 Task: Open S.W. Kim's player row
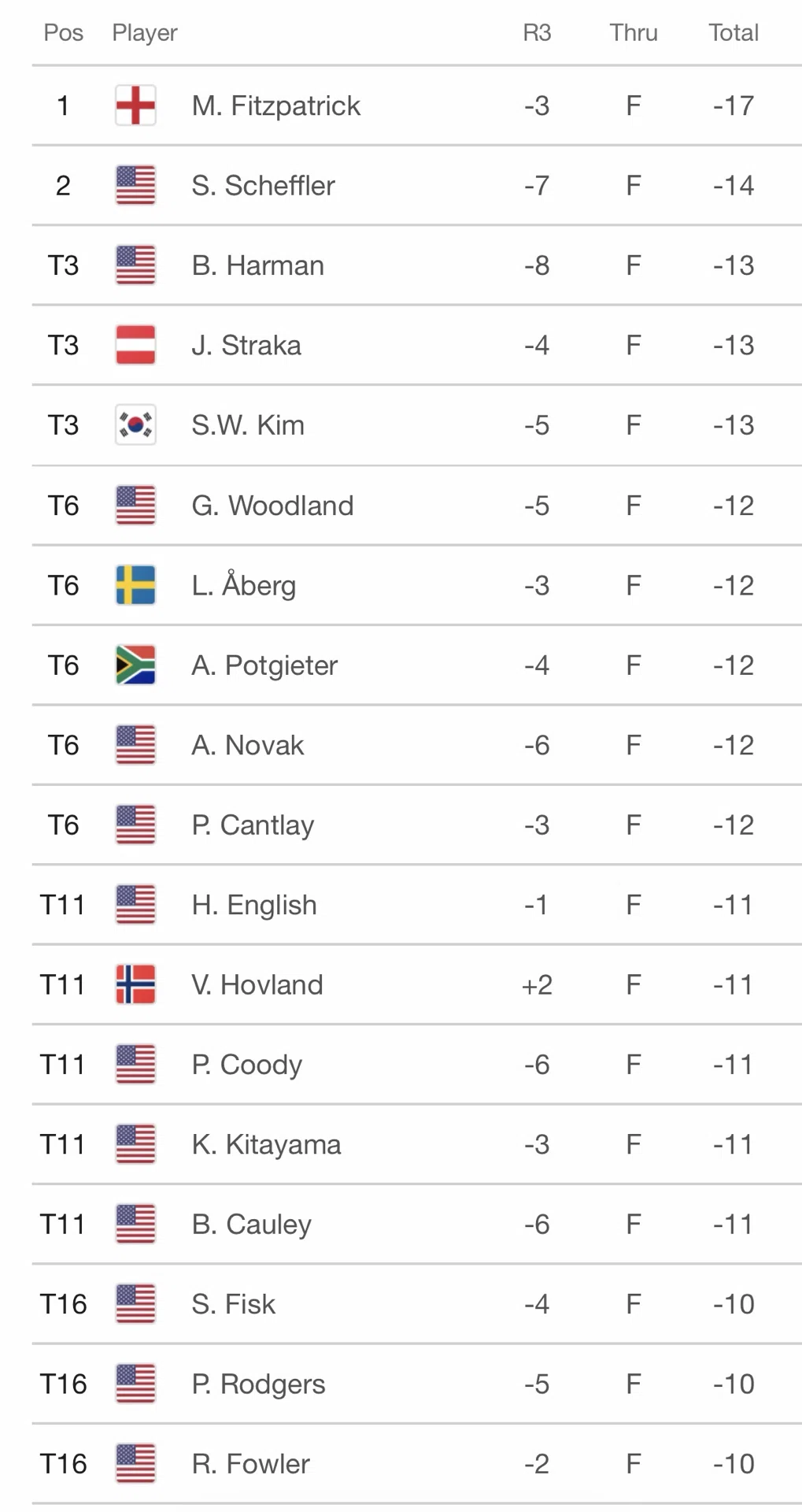point(416,425)
